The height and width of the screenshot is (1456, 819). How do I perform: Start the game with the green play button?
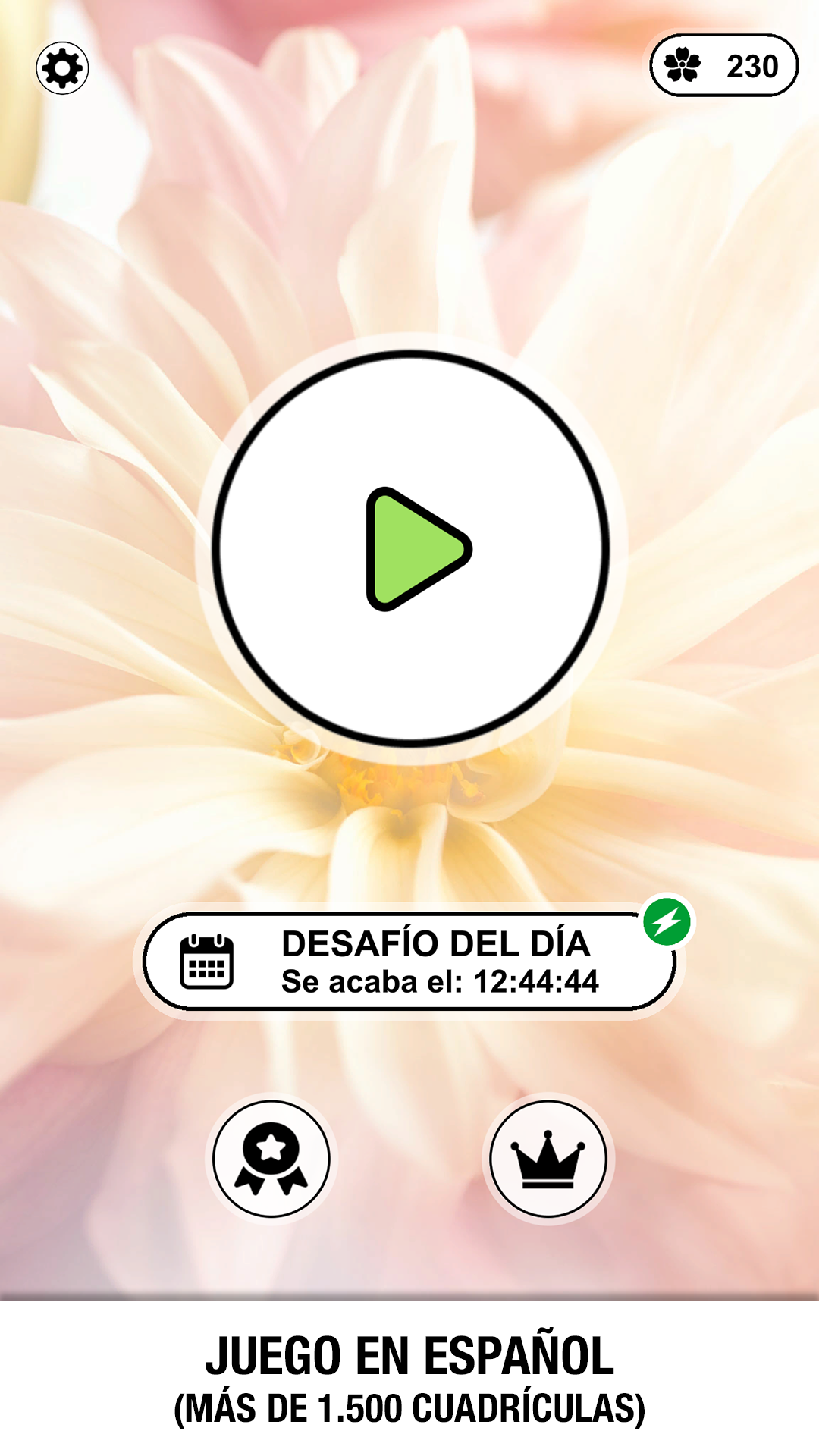click(411, 549)
